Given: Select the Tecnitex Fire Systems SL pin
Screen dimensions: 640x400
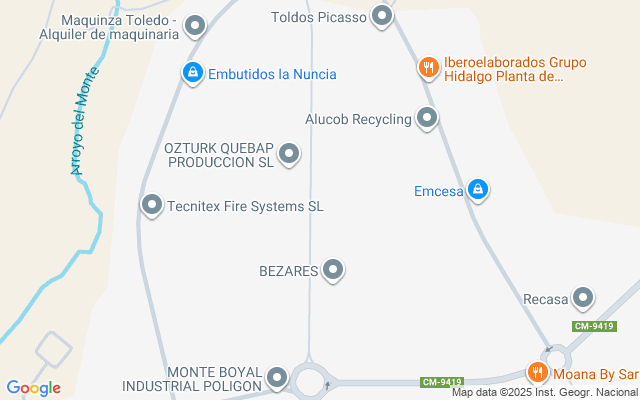Looking at the screenshot, I should pos(152,205).
